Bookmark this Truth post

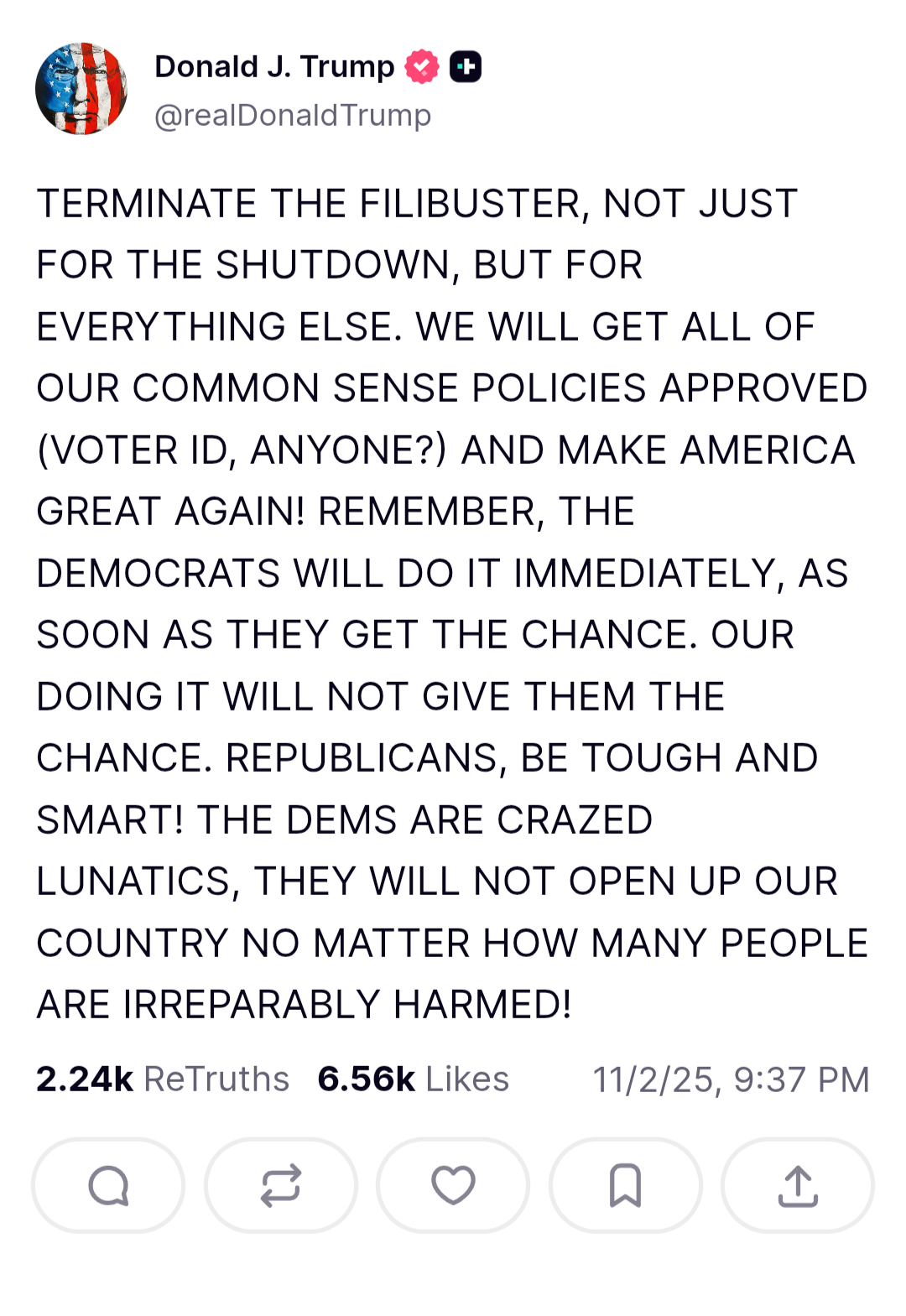[625, 1185]
